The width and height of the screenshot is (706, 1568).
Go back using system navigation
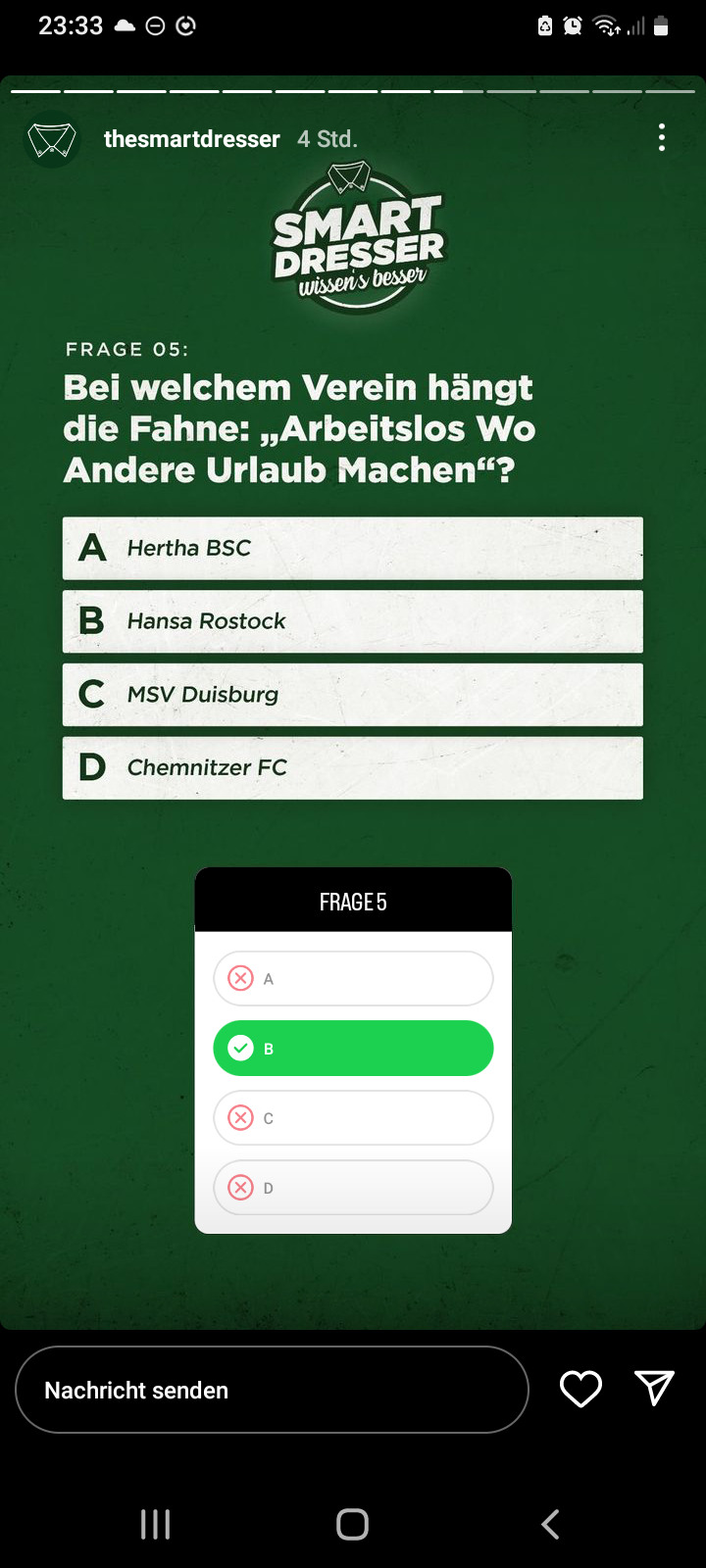click(x=550, y=1524)
